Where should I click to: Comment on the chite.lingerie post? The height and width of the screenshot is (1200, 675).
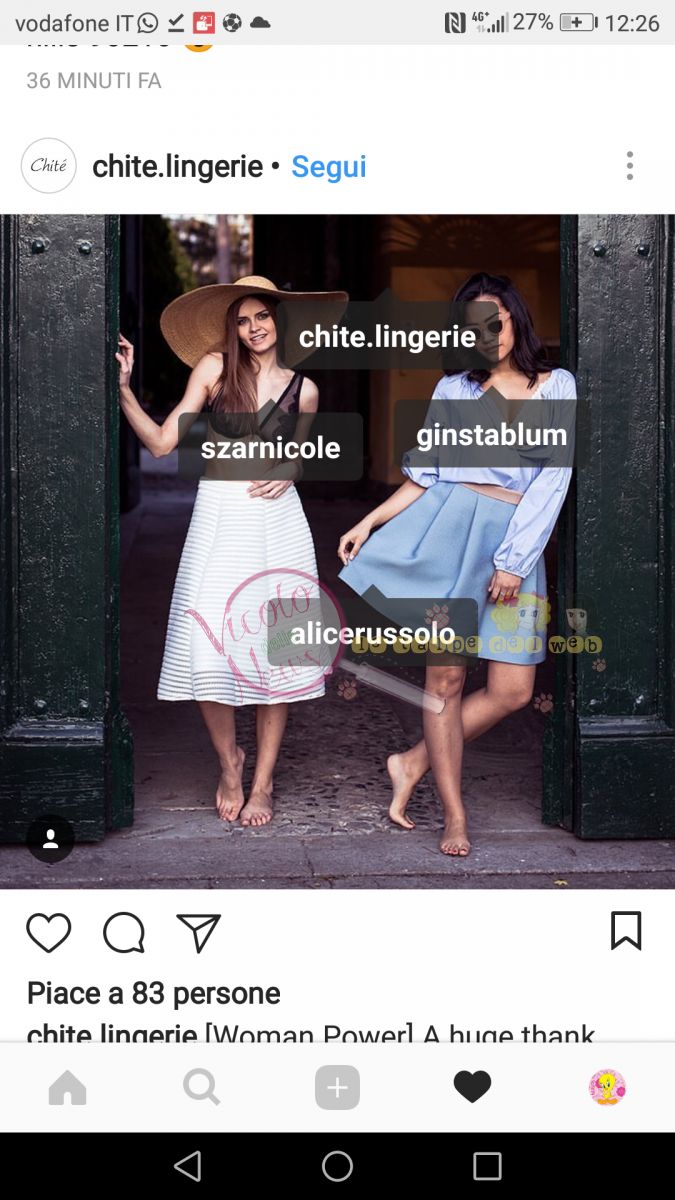tap(124, 933)
